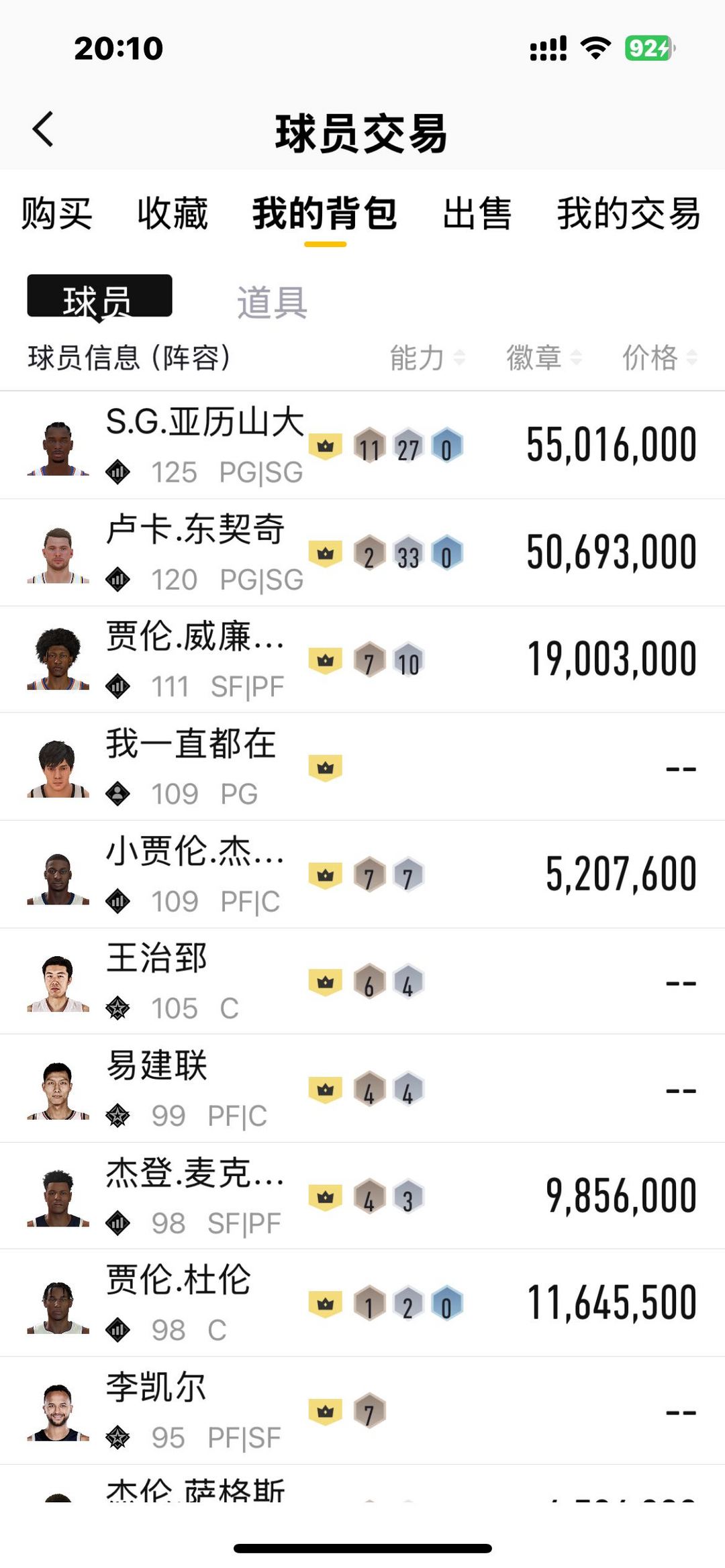This screenshot has height=1568, width=725.
Task: Open player S.G.亚历山大
Action: coord(205,423)
